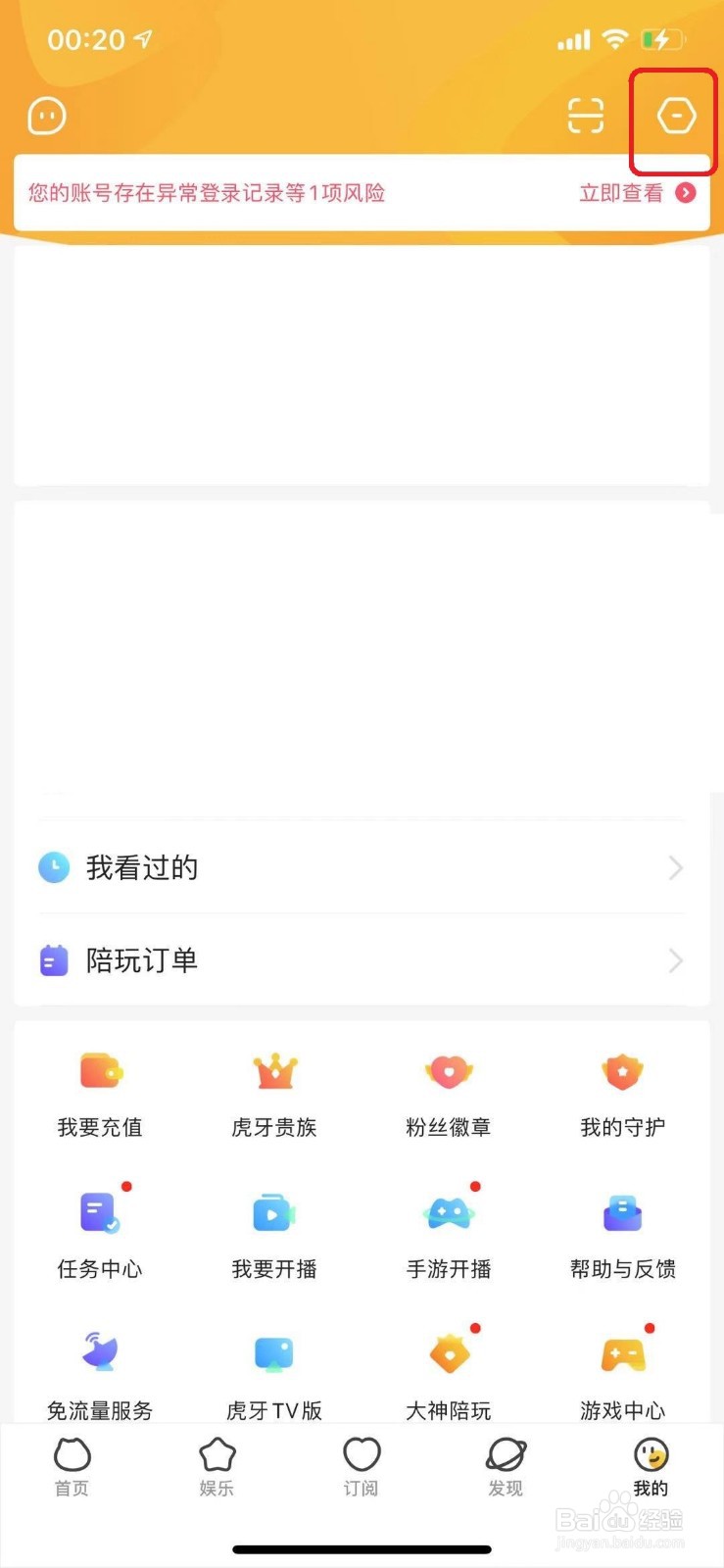
Task: Go to 任务中心
Action: coord(100,1236)
